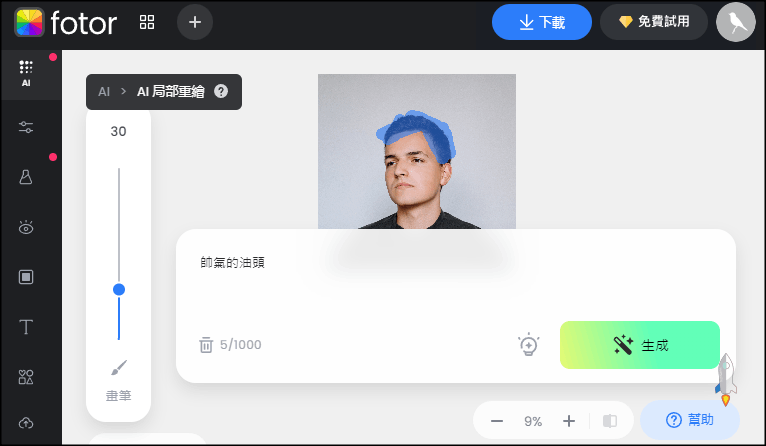Select the 畫筆 brush tool
This screenshot has height=446, width=766.
point(119,378)
